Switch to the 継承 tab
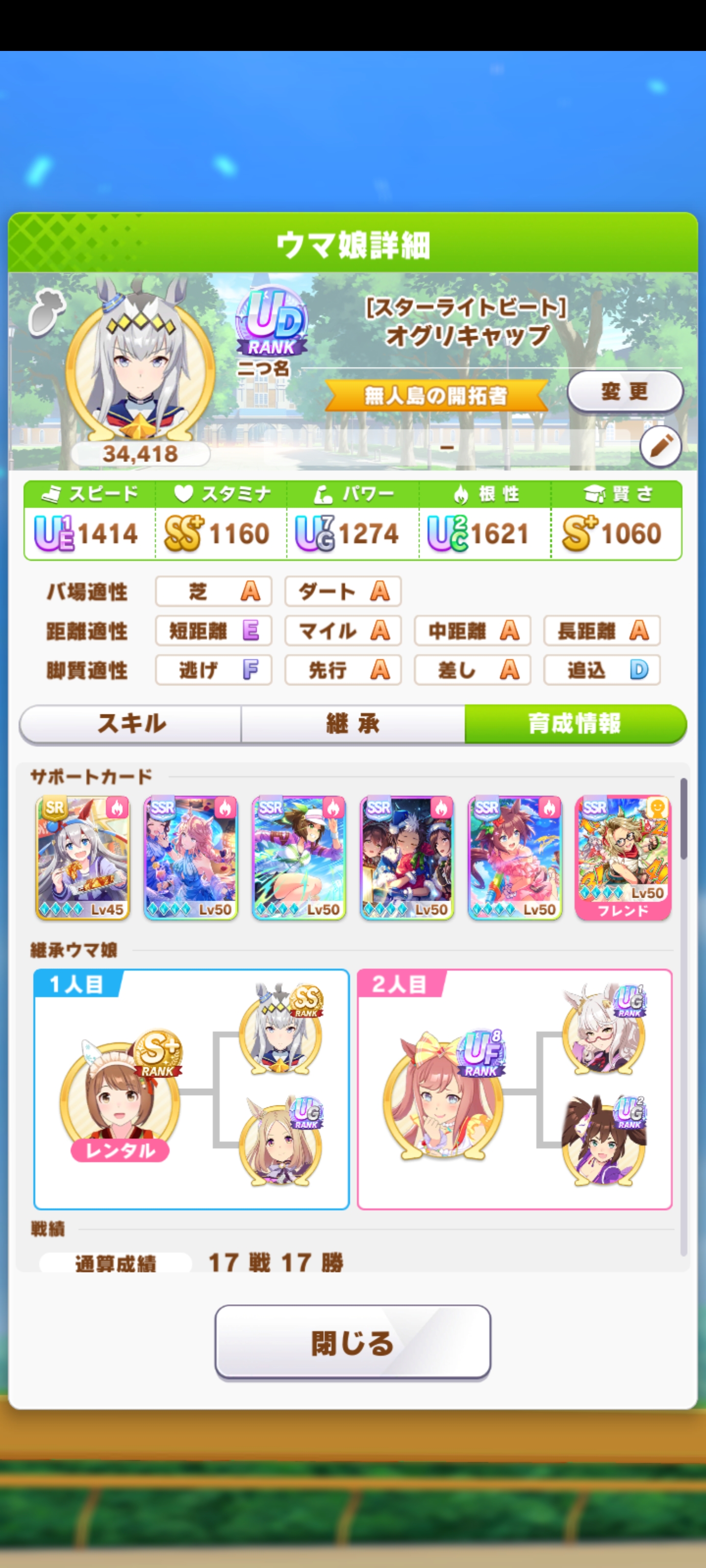 coord(353,724)
